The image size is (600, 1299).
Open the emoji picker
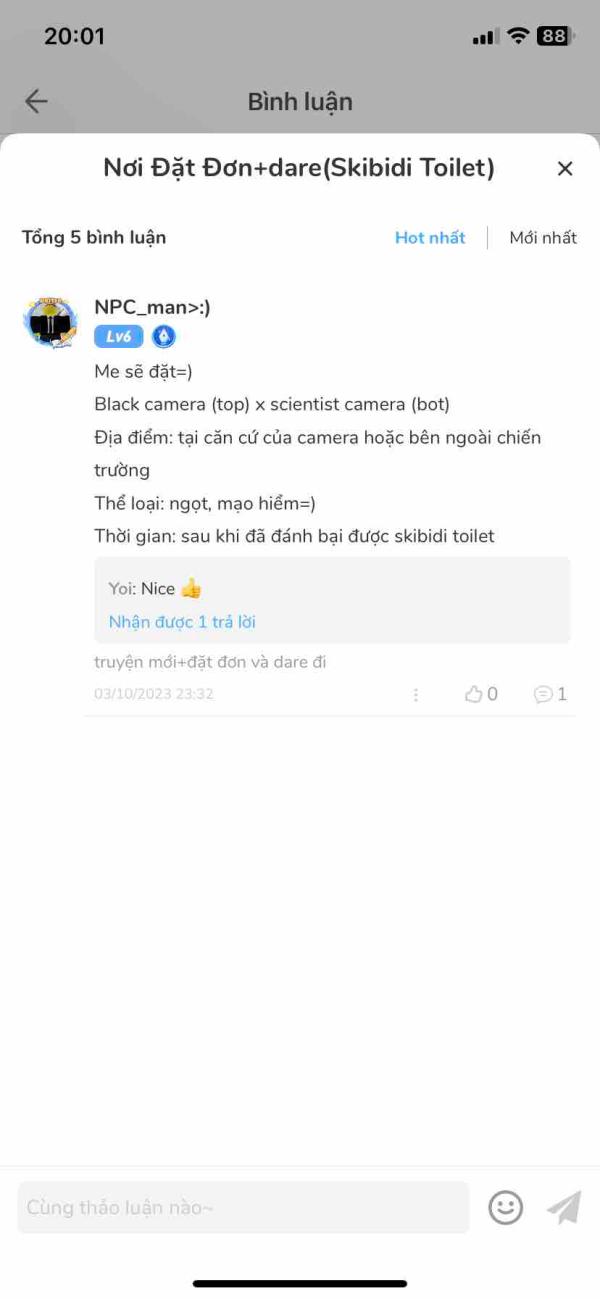(x=506, y=1207)
